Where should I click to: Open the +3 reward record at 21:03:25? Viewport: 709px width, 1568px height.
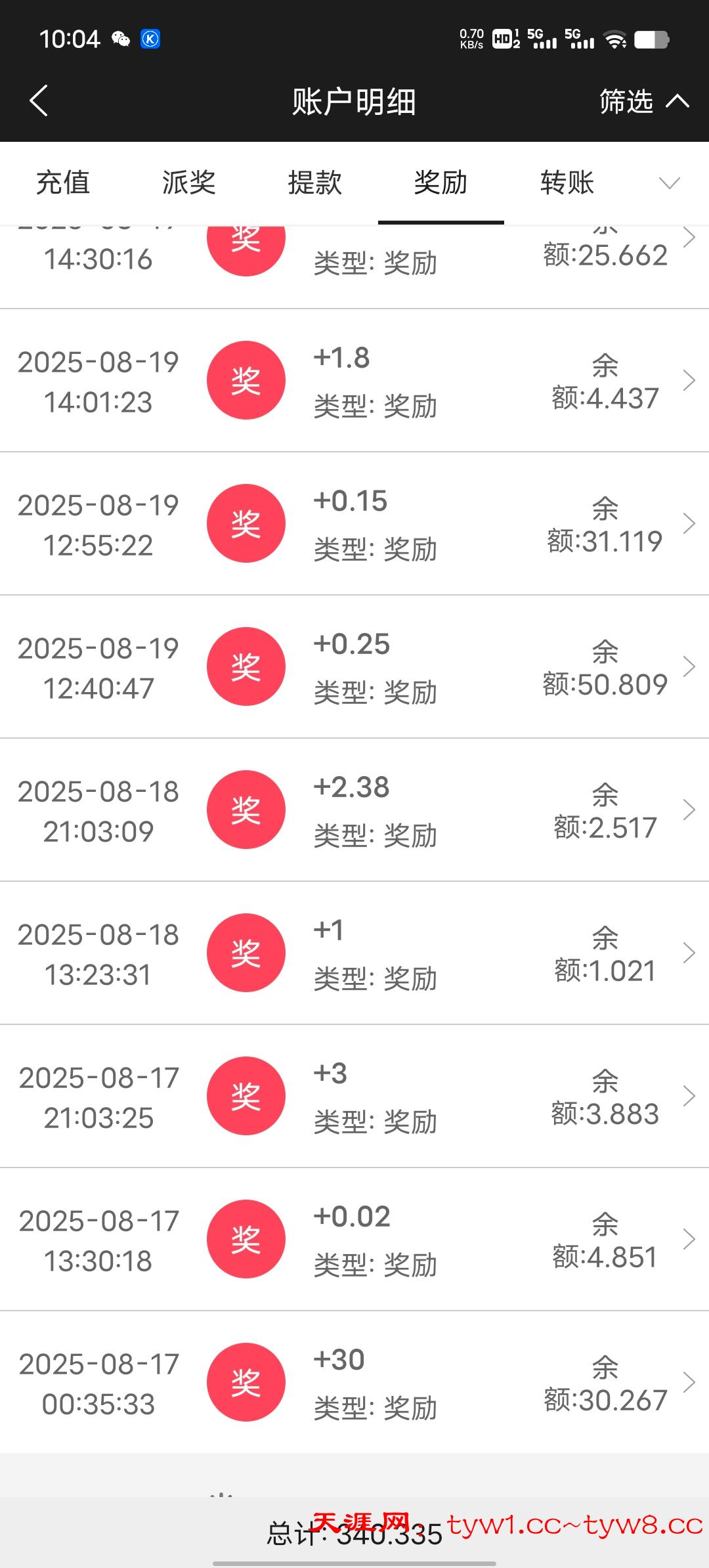[x=354, y=1097]
